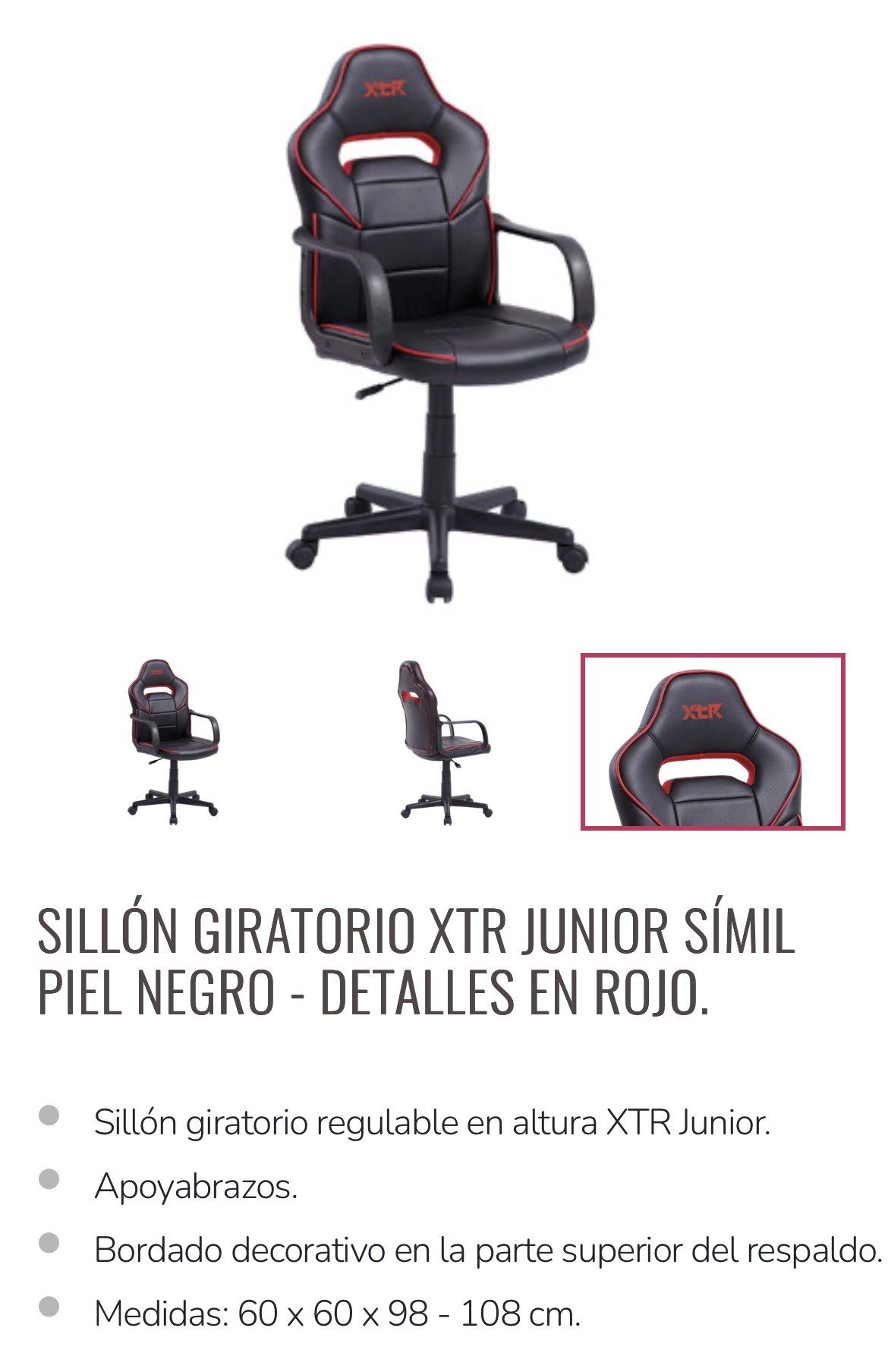The image size is (888, 1372).
Task: Open the main chair product image
Action: (439, 323)
